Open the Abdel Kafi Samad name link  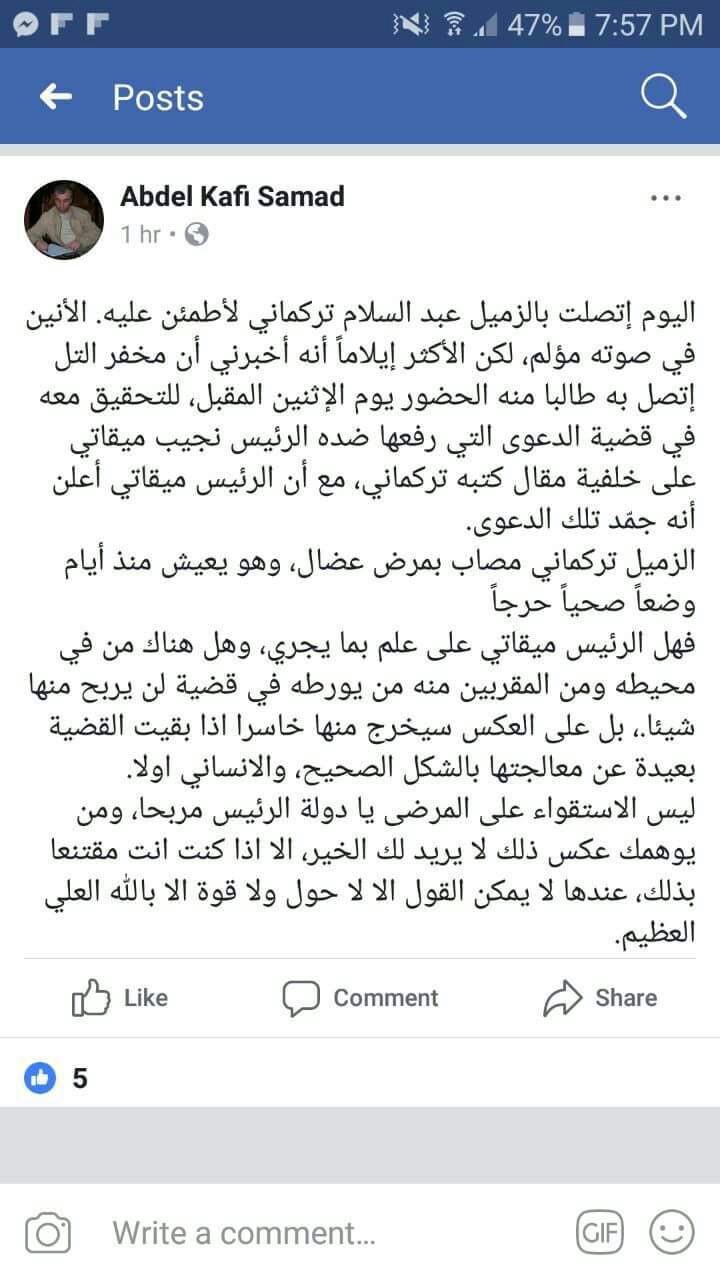pyautogui.click(x=232, y=196)
